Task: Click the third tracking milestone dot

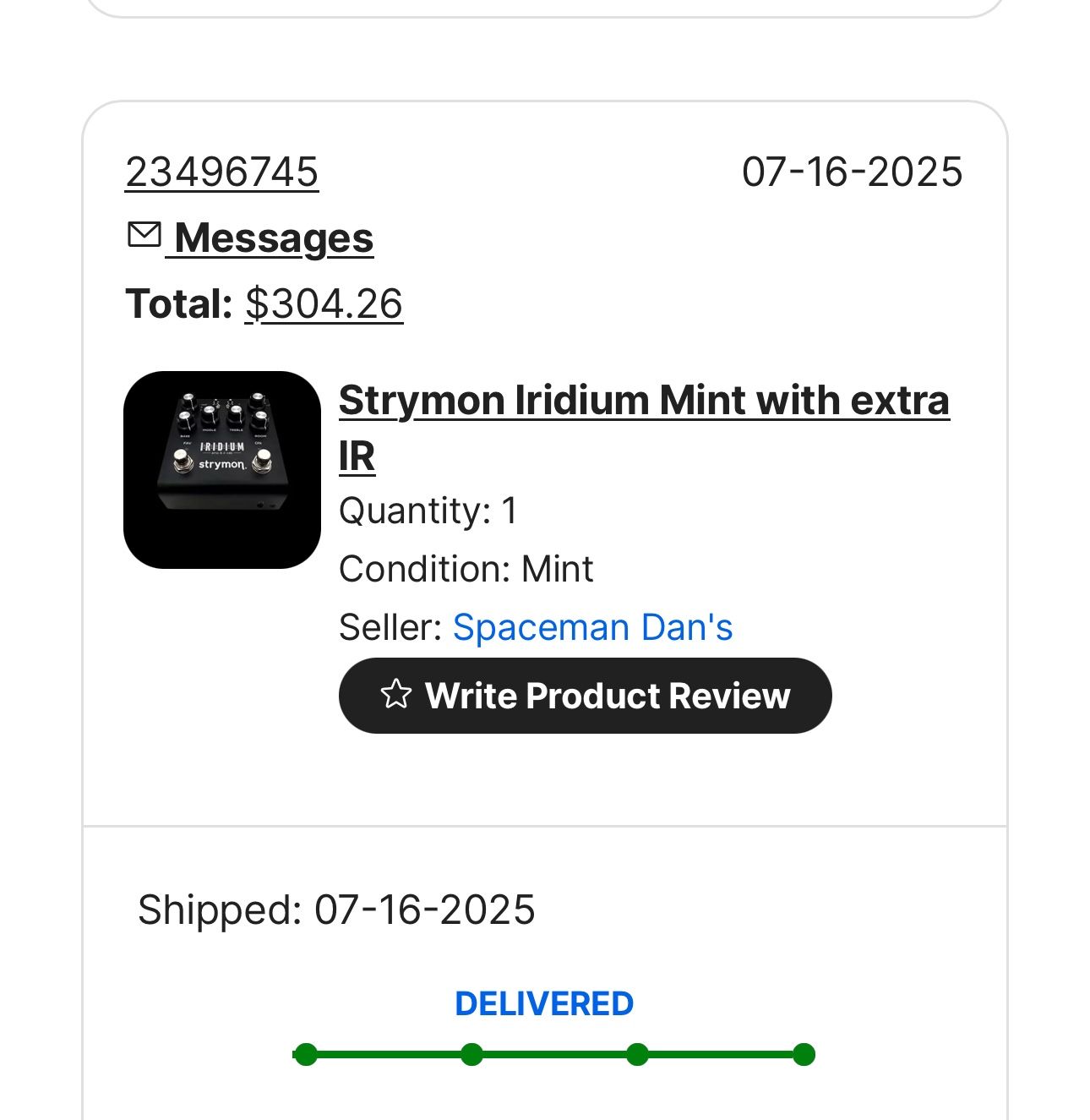Action: [x=636, y=1053]
